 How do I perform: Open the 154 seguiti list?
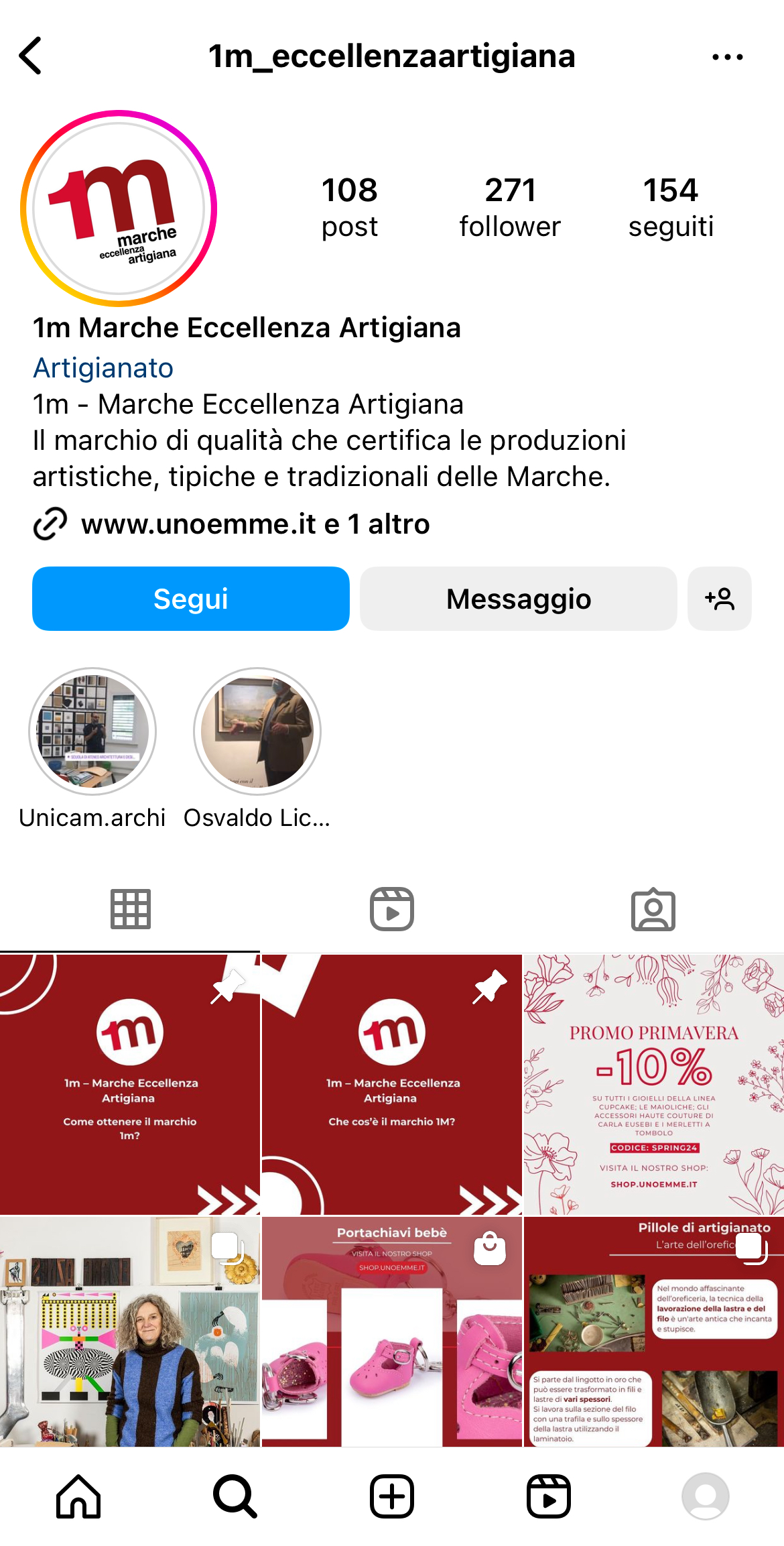(671, 208)
